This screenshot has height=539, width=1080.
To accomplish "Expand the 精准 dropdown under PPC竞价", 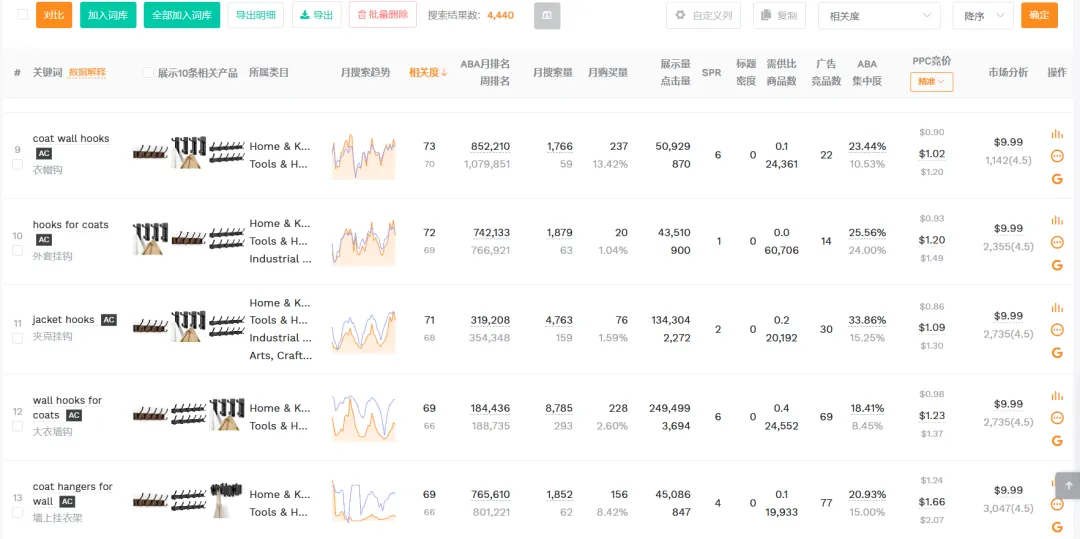I will tap(931, 82).
